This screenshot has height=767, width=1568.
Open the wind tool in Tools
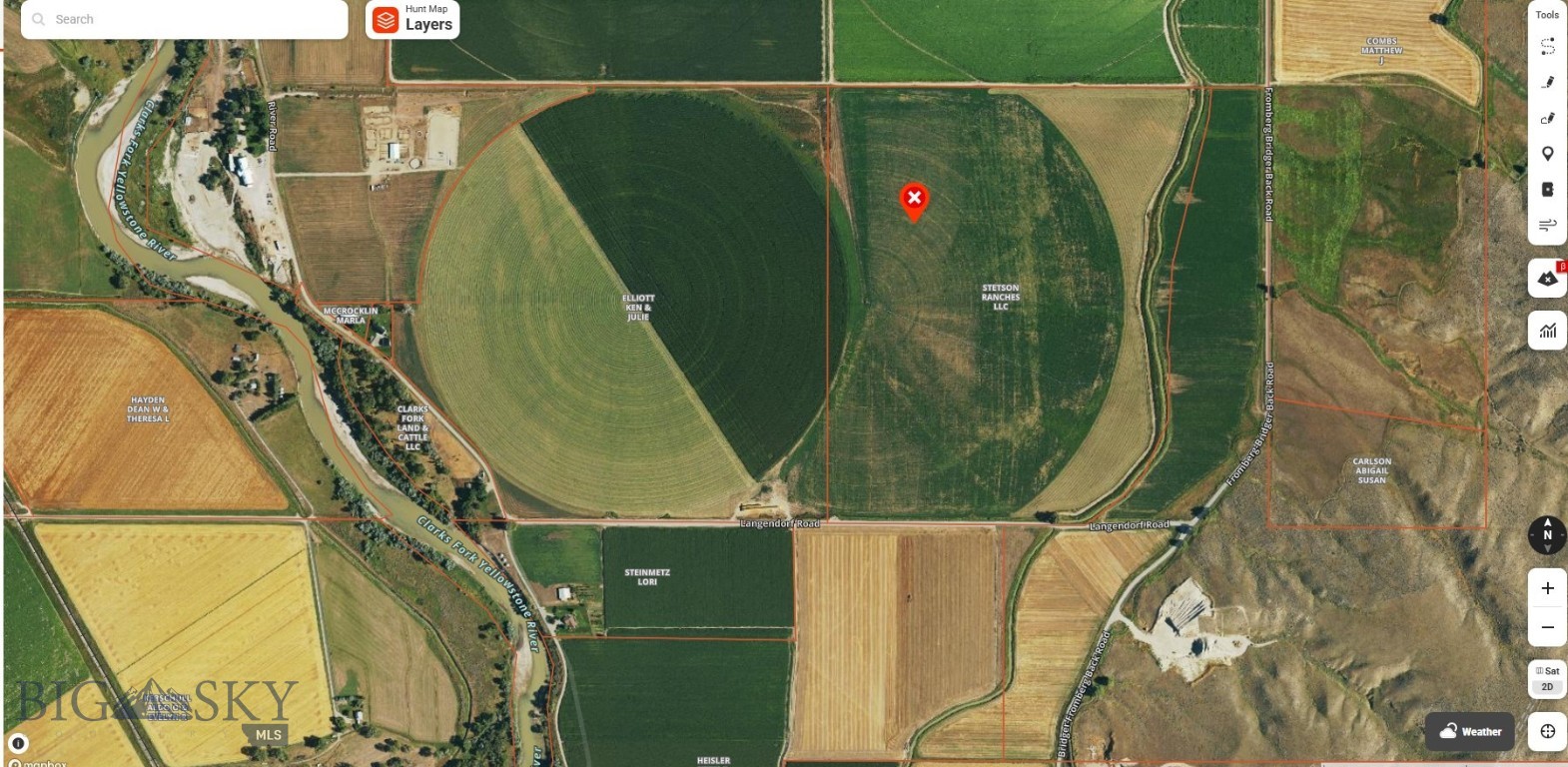click(1547, 225)
